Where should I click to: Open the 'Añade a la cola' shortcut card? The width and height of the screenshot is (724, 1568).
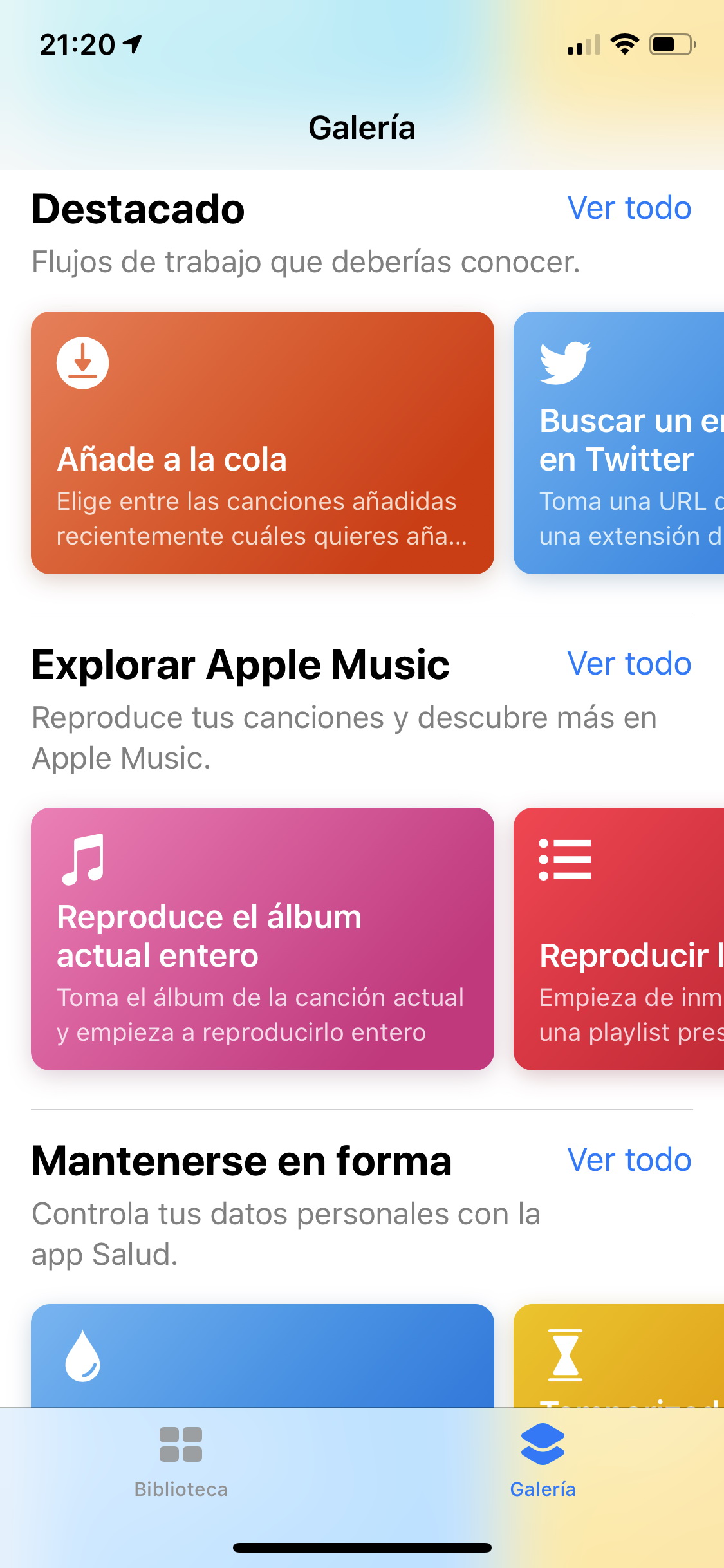click(263, 443)
